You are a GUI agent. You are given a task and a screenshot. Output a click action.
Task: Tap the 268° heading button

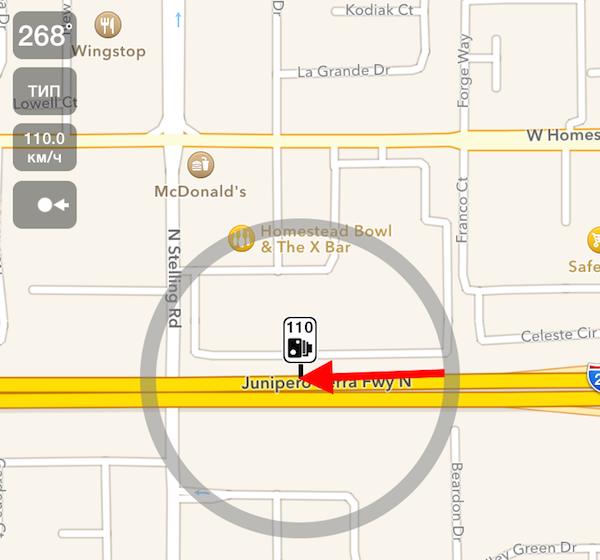[45, 37]
